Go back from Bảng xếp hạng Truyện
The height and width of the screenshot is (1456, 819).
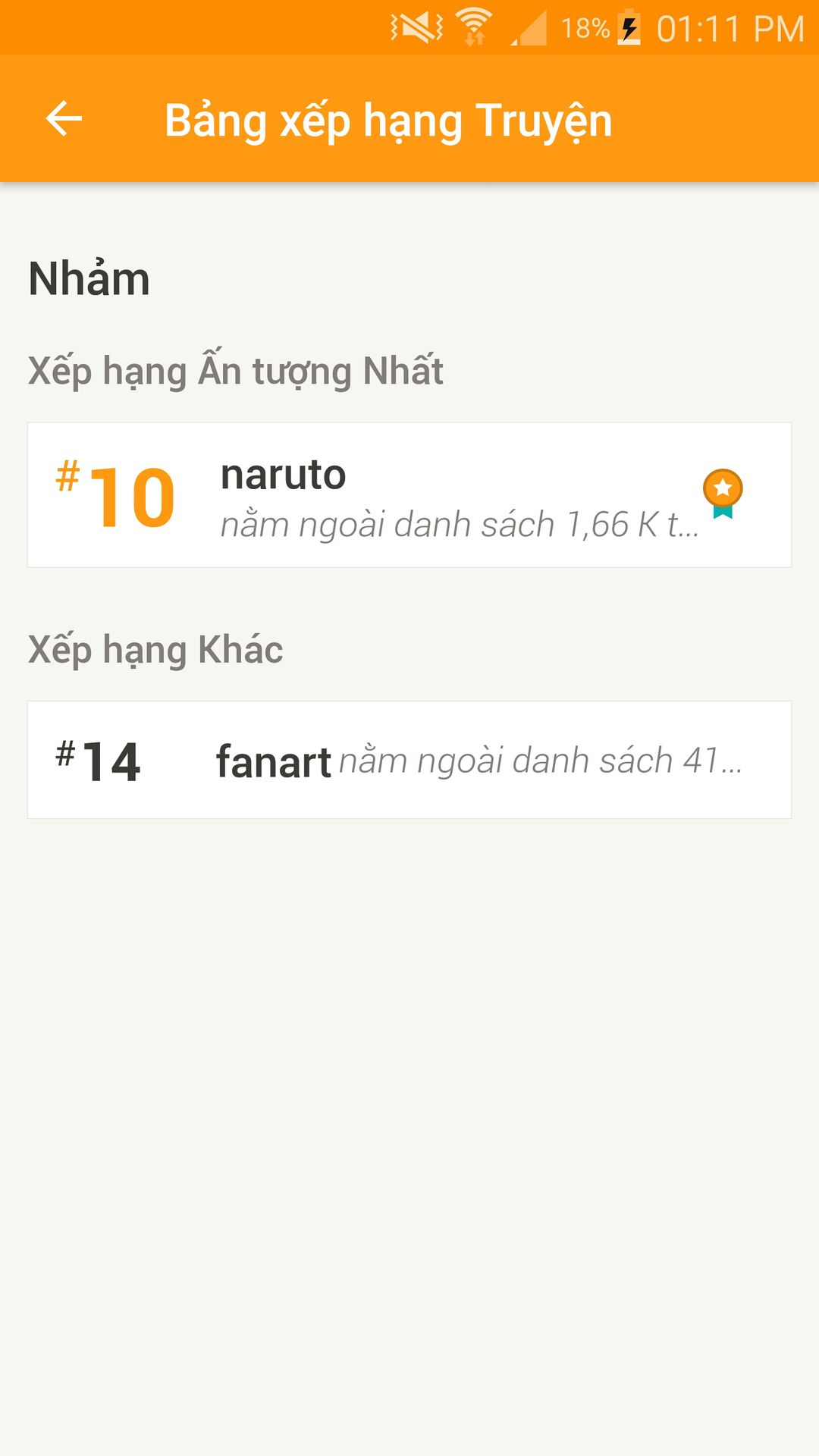pos(64,119)
